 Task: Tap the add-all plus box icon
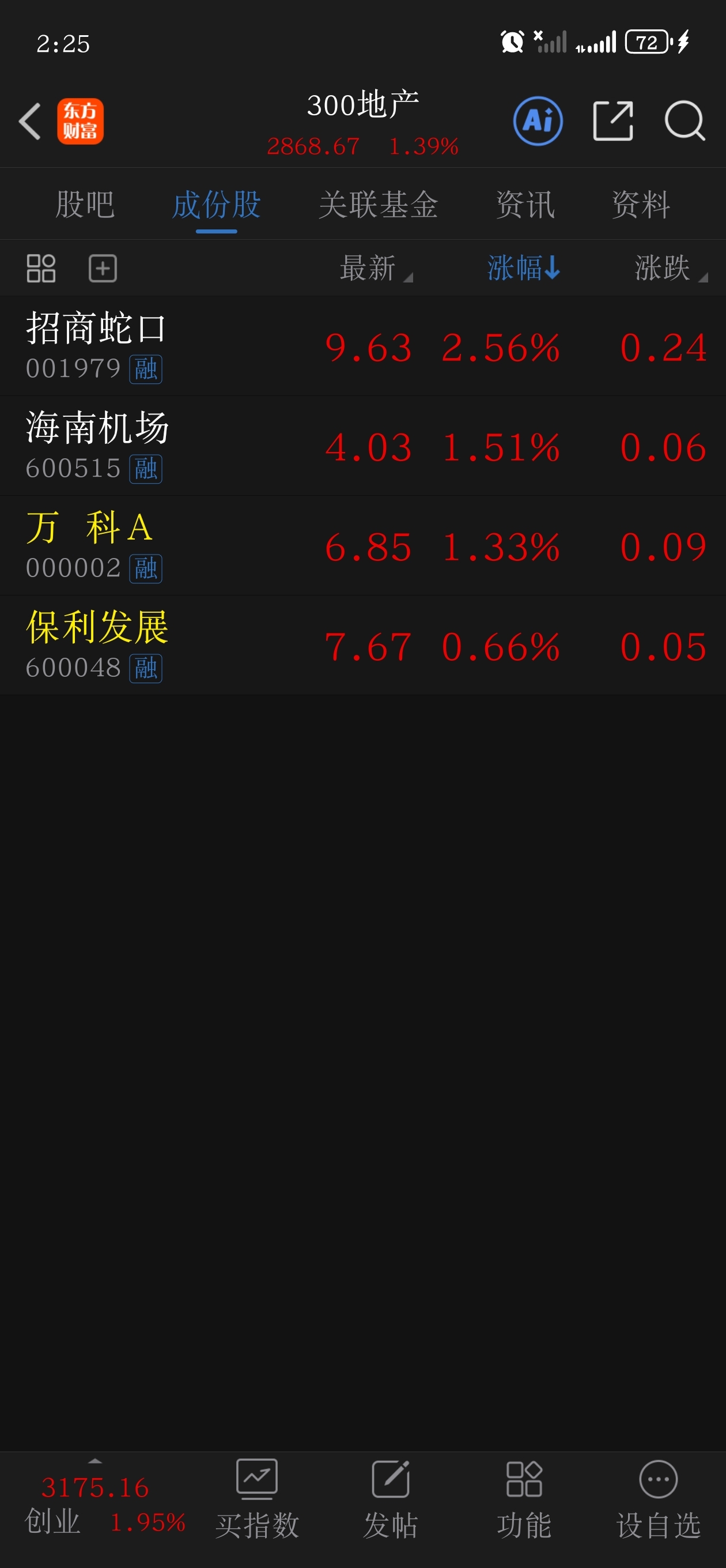pyautogui.click(x=103, y=269)
